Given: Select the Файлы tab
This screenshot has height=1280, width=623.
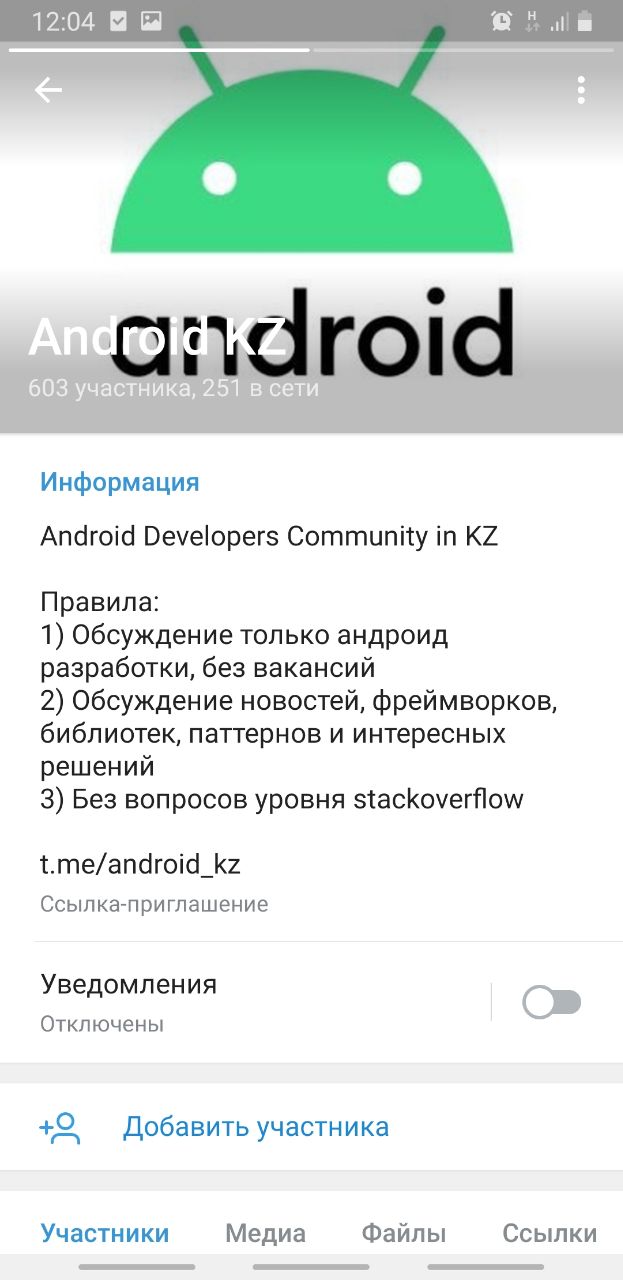Looking at the screenshot, I should coord(404,1233).
